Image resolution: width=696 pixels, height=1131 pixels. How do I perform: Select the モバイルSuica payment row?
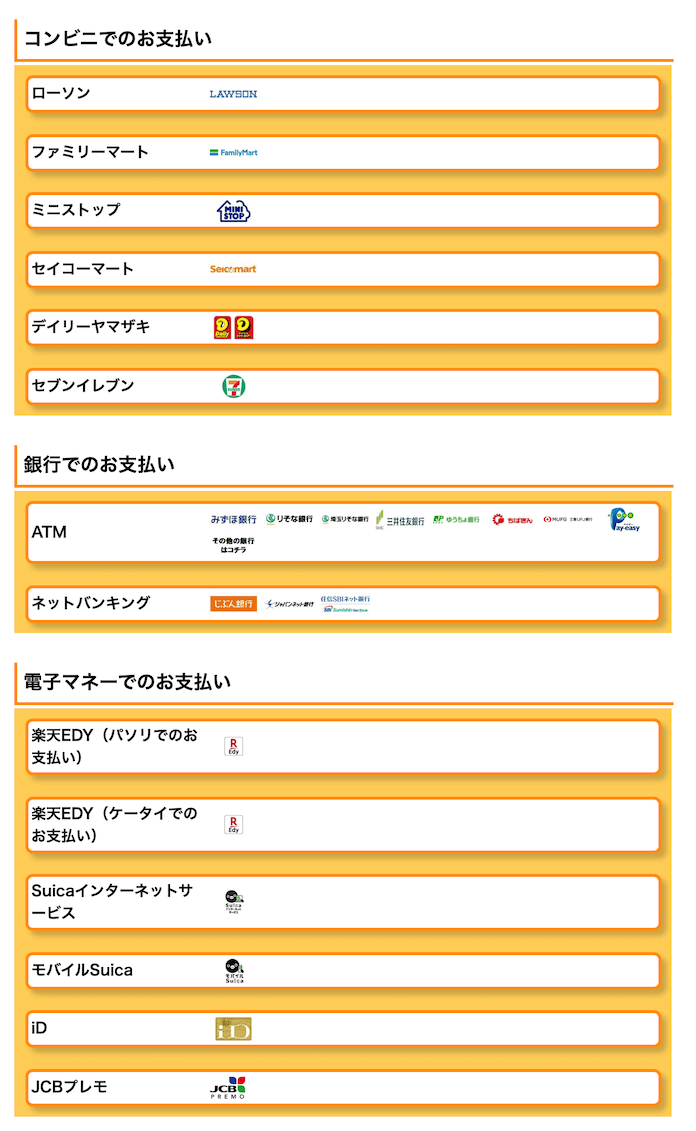343,971
